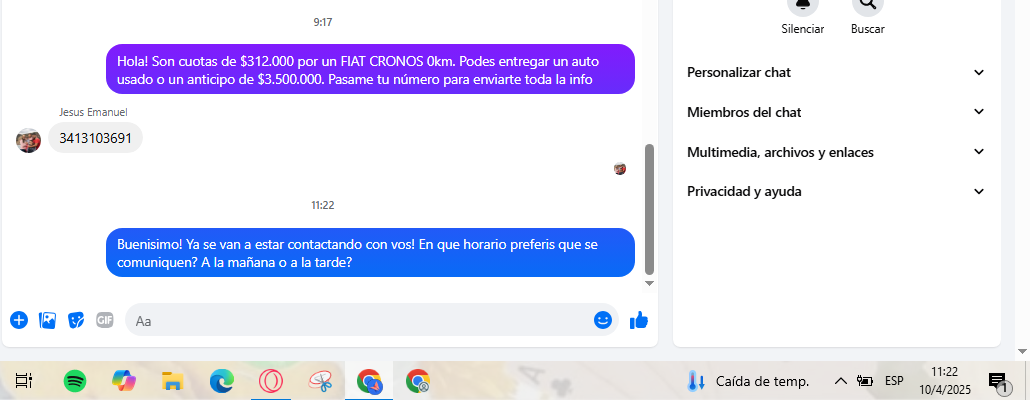The width and height of the screenshot is (1030, 400).
Task: Open the GIF picker
Action: [105, 320]
